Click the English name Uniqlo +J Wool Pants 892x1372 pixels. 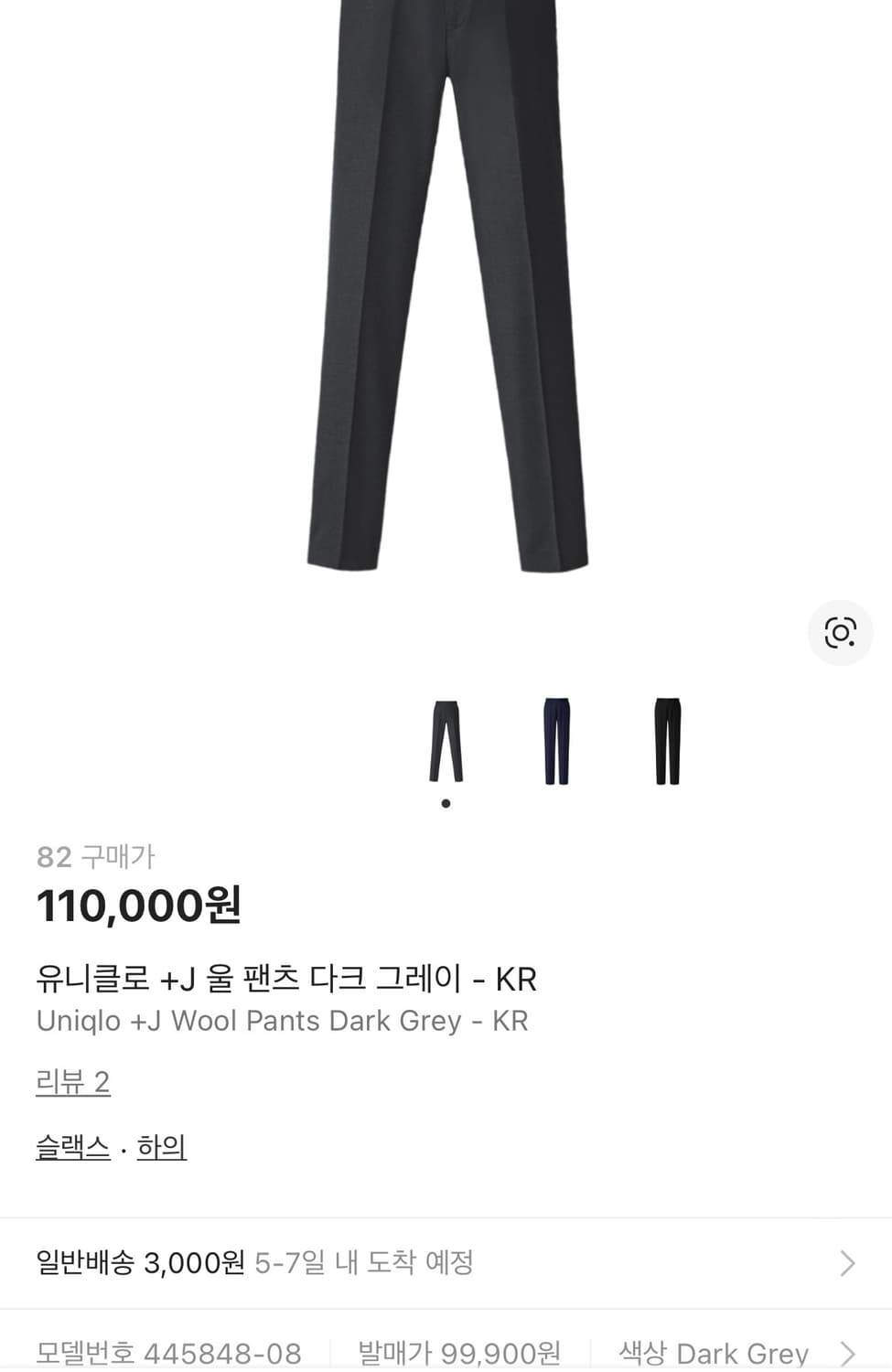click(281, 1021)
